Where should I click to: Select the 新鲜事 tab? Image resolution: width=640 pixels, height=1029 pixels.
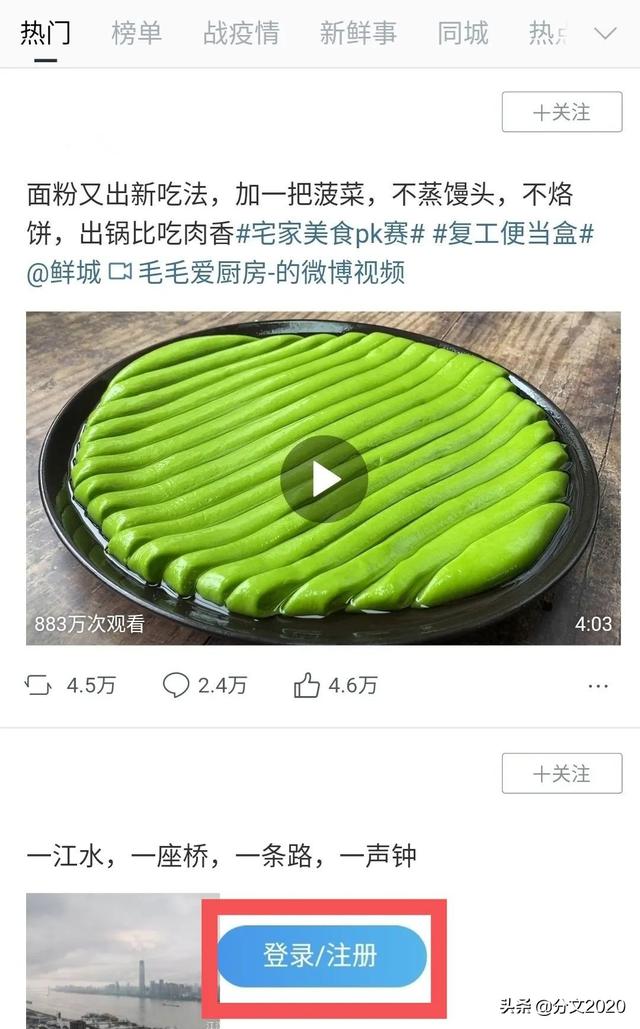[358, 33]
